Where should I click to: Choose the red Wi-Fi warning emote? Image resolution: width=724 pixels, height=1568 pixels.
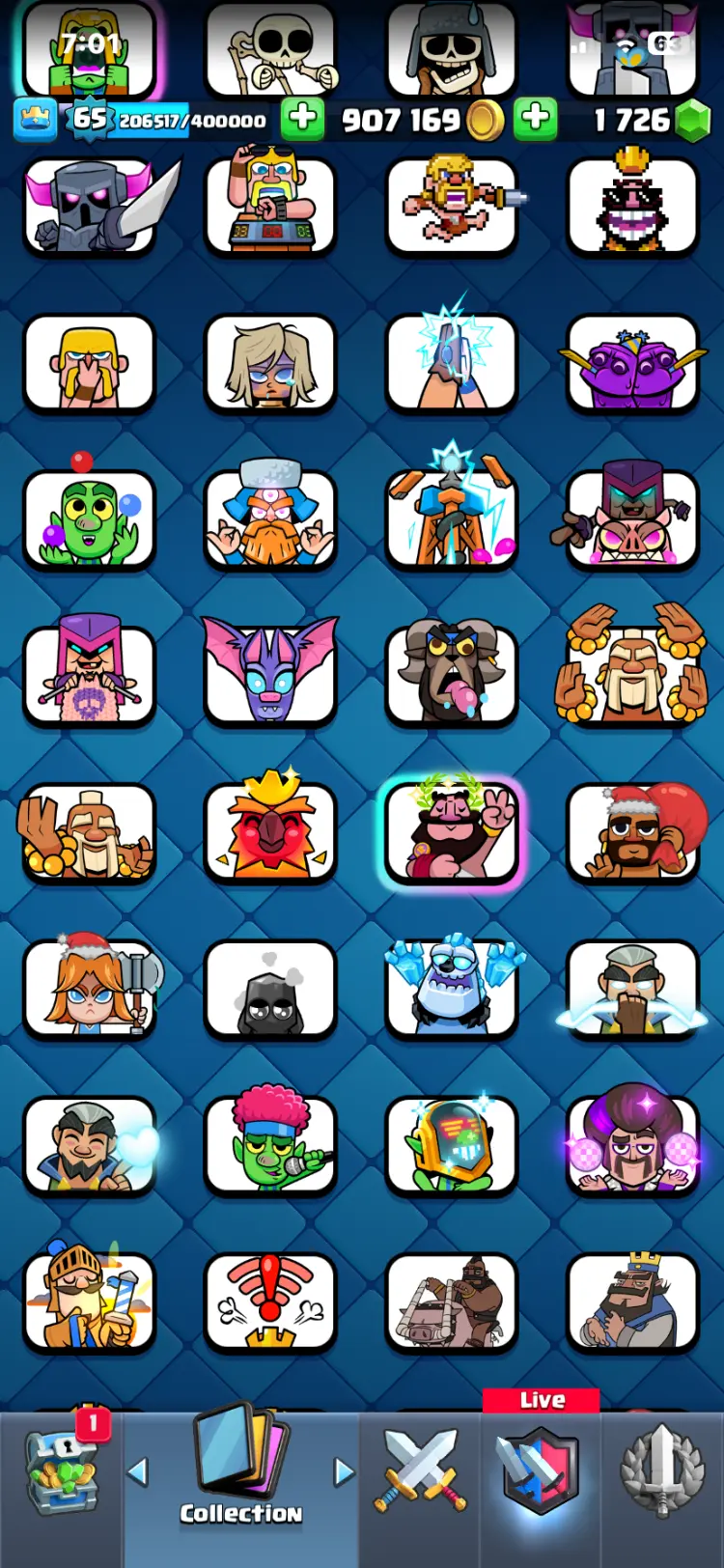tap(270, 1301)
